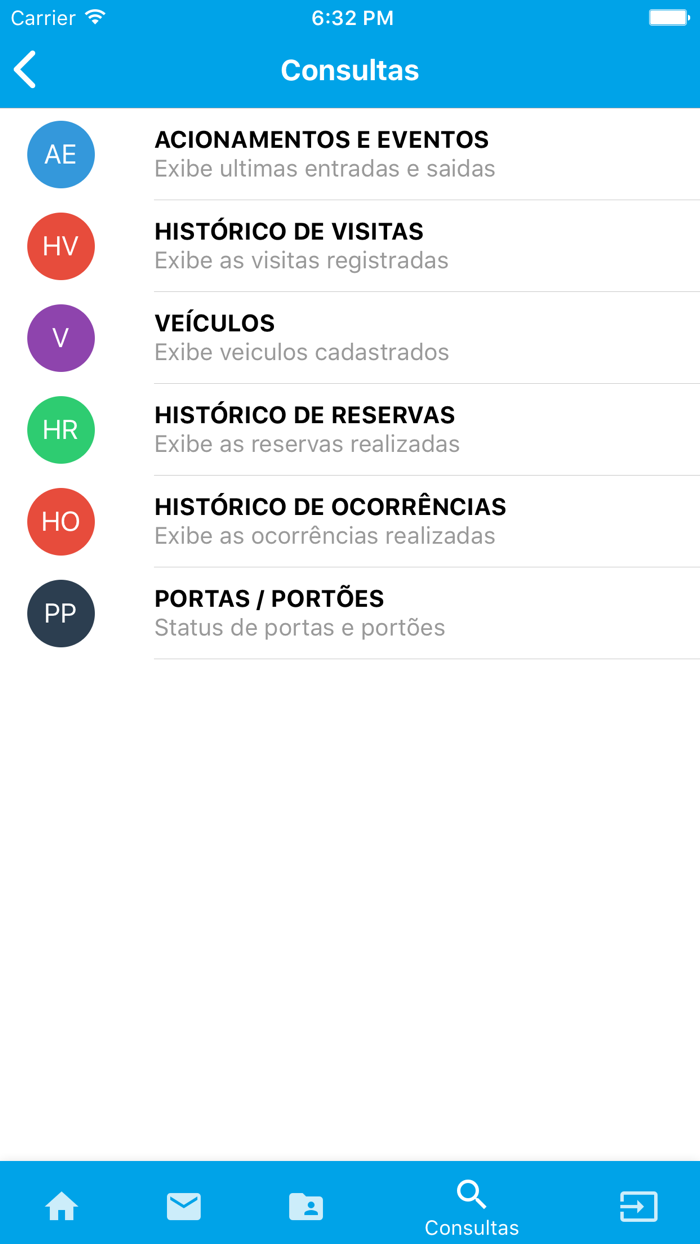The width and height of the screenshot is (700, 1244).
Task: Switch to the home tab
Action: pos(61,1207)
